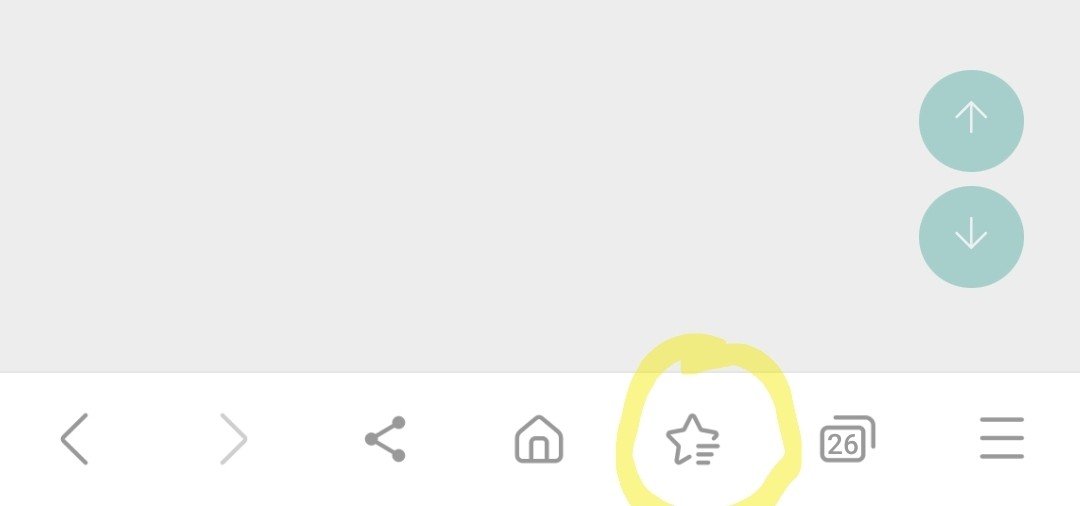Go to the browser home page
This screenshot has height=506, width=1080.
pyautogui.click(x=539, y=439)
